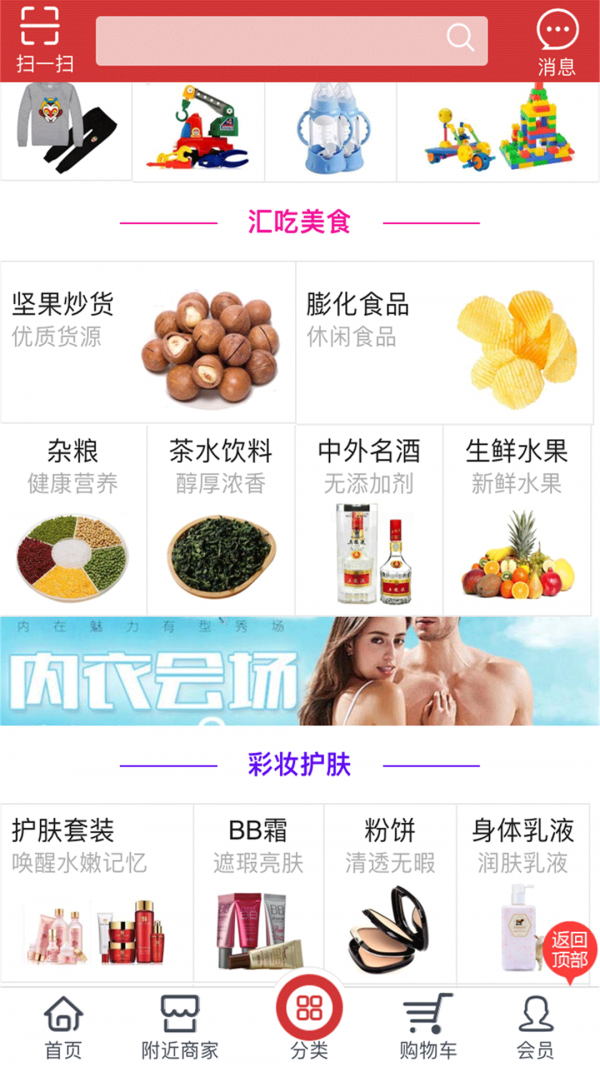Go to the 会员 tab
Viewport: 600px width, 1067px height.
click(x=536, y=1027)
